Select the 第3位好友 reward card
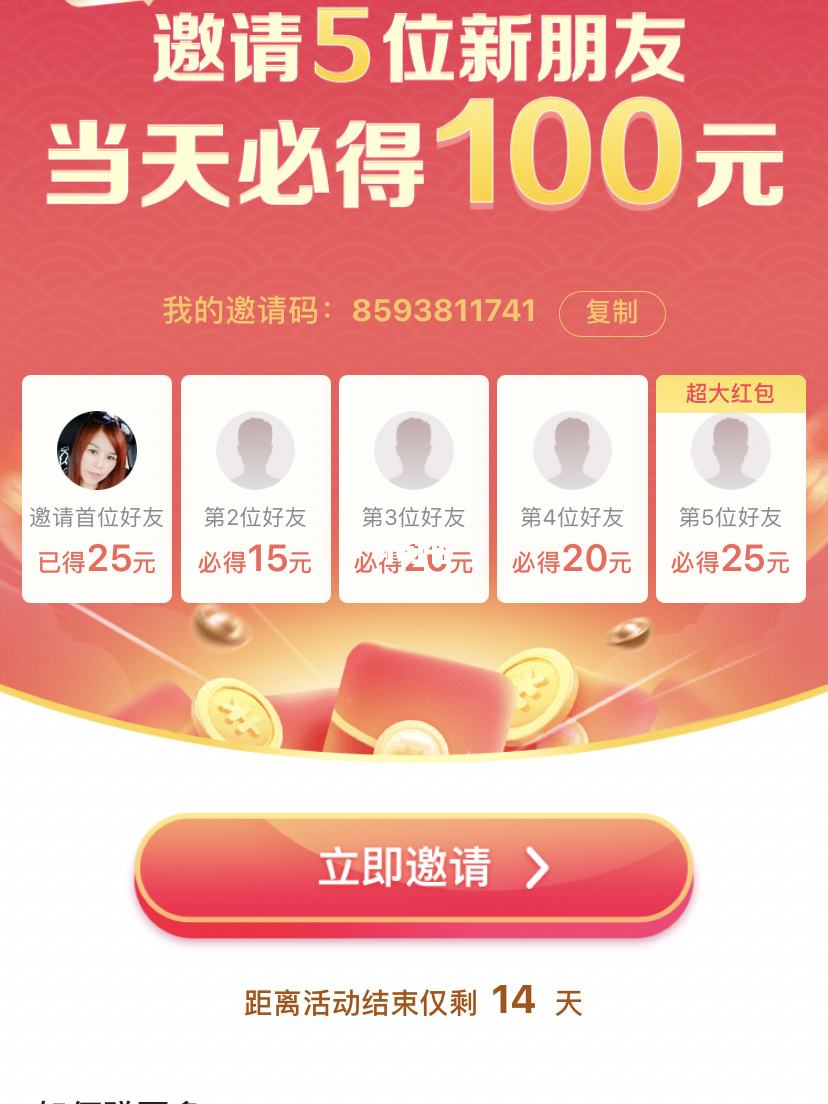828x1104 pixels. tap(414, 487)
